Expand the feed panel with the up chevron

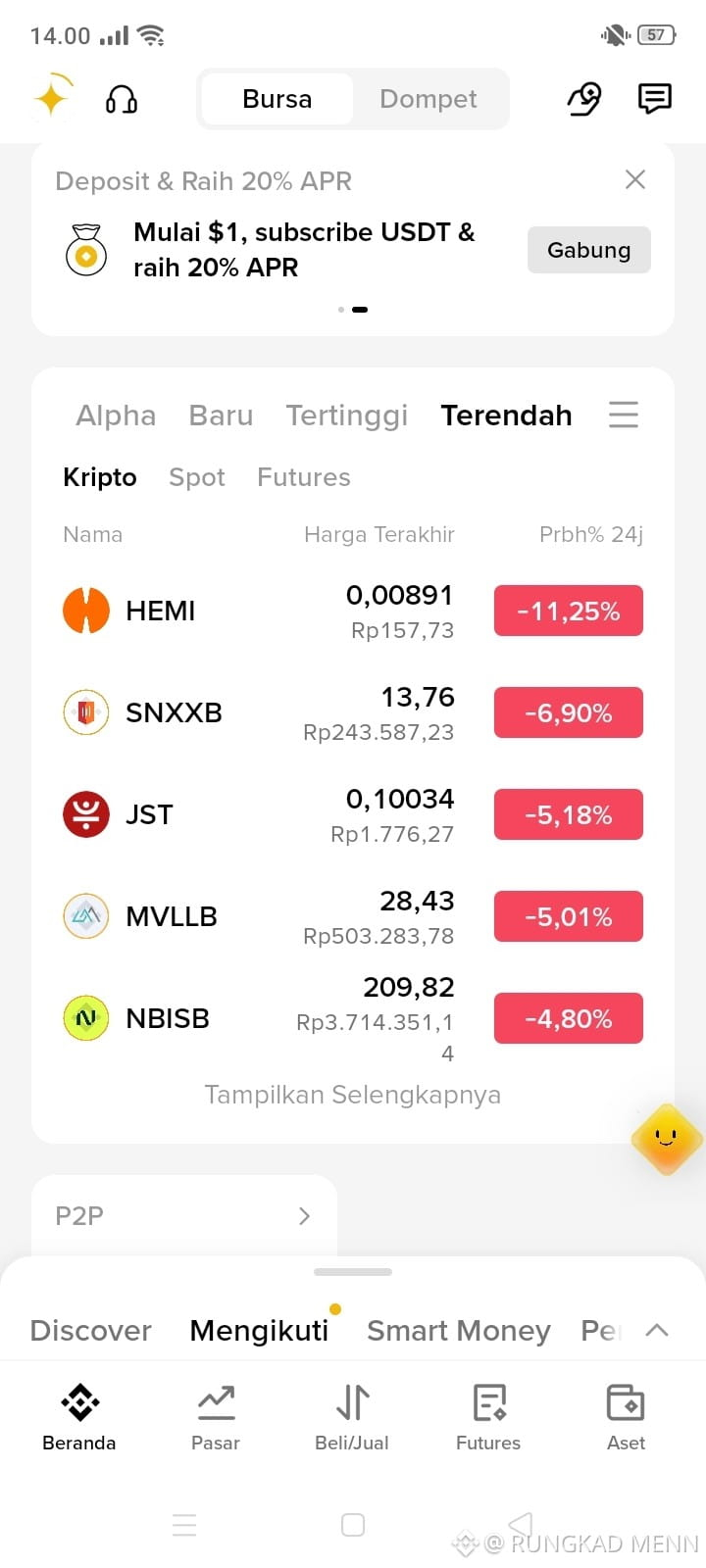[657, 1330]
